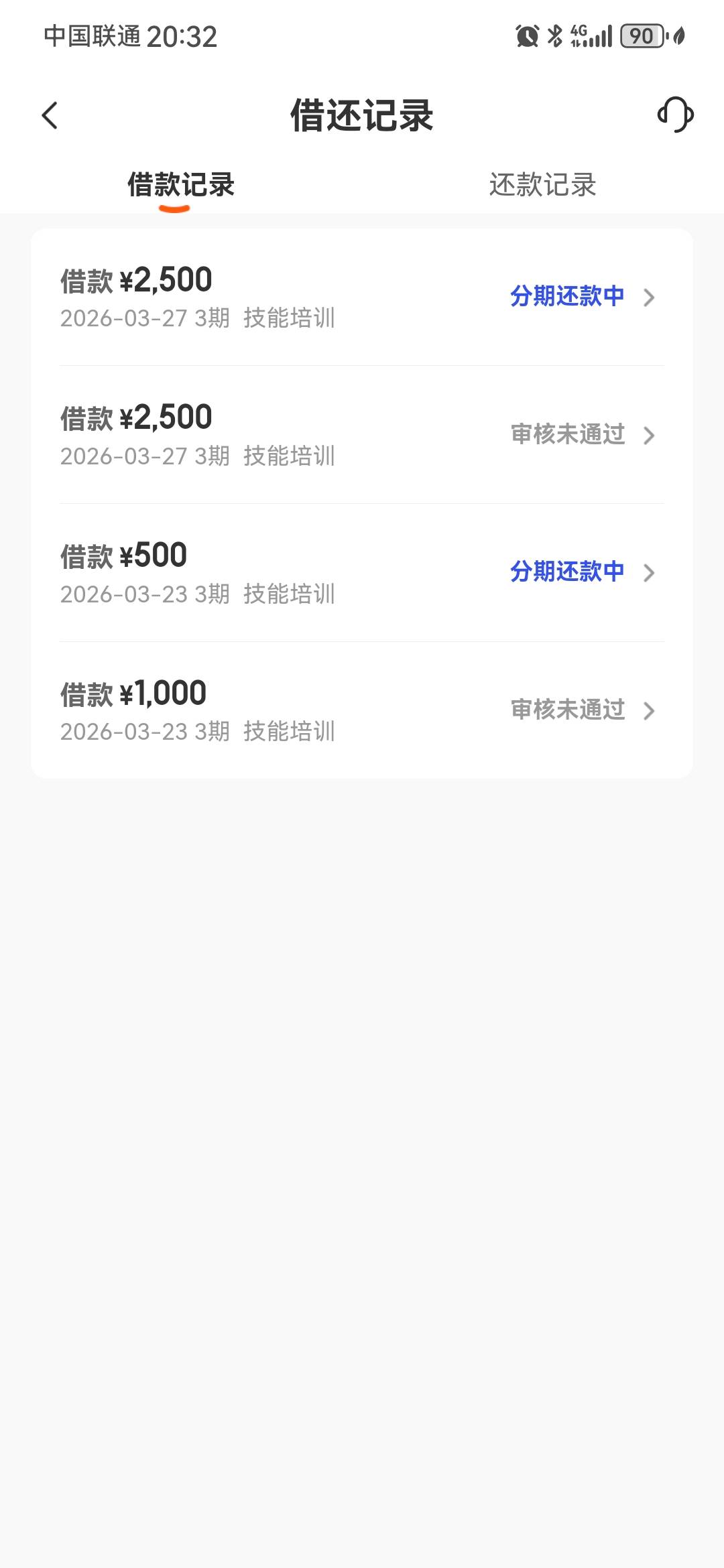Go back using the top-left arrow
724x1568 pixels.
point(50,115)
